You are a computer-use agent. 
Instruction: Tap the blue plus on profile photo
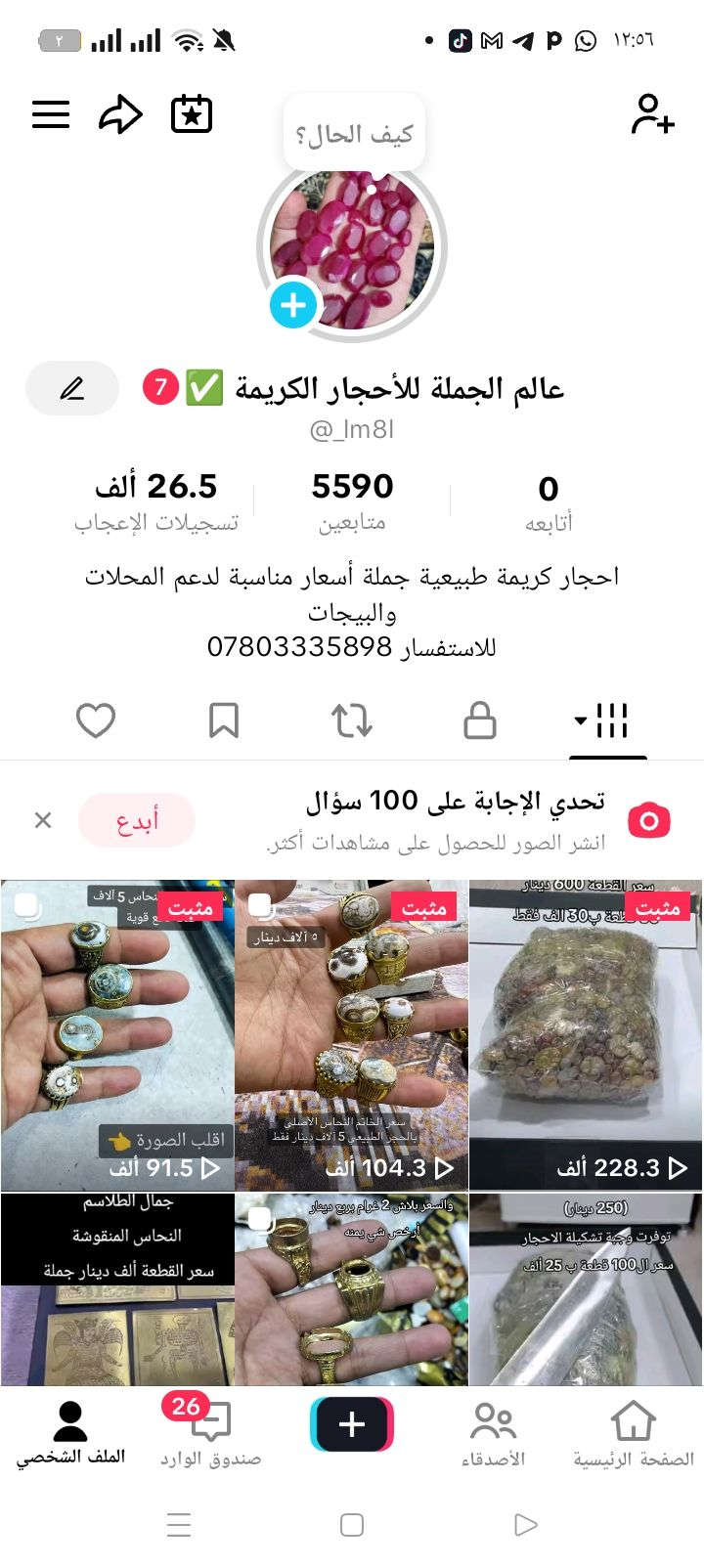(293, 306)
